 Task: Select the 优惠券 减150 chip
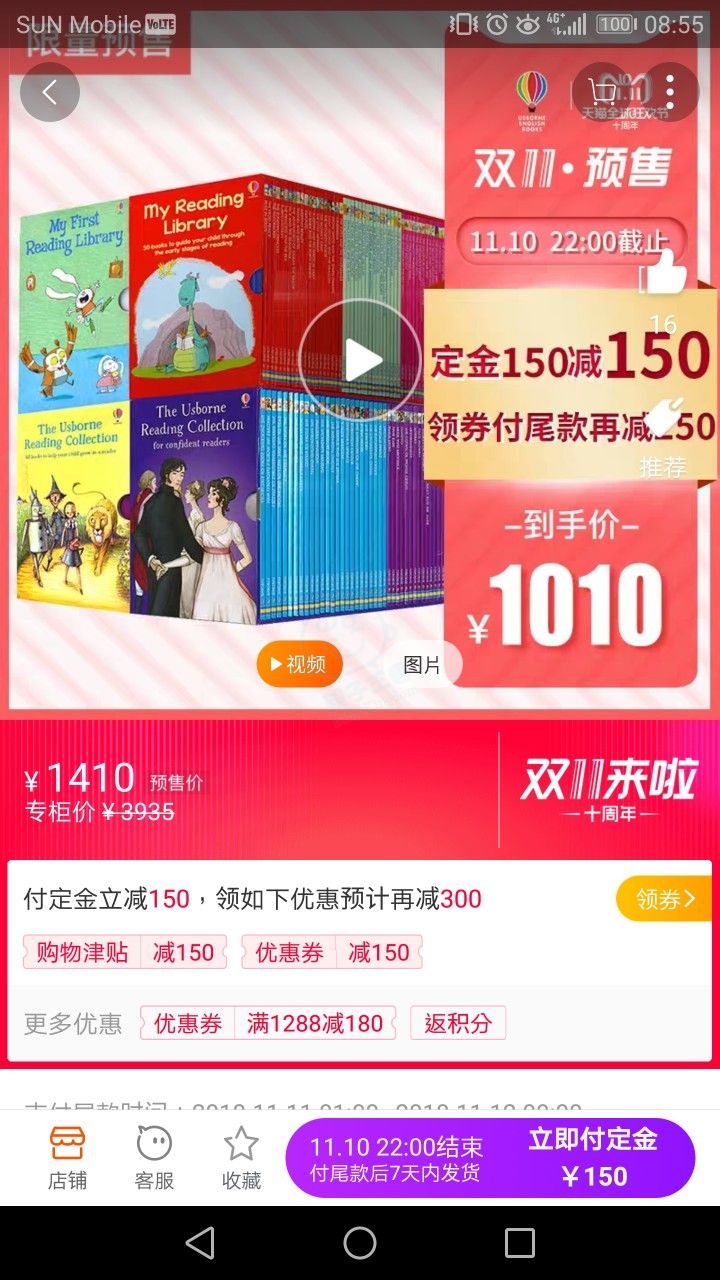[332, 952]
